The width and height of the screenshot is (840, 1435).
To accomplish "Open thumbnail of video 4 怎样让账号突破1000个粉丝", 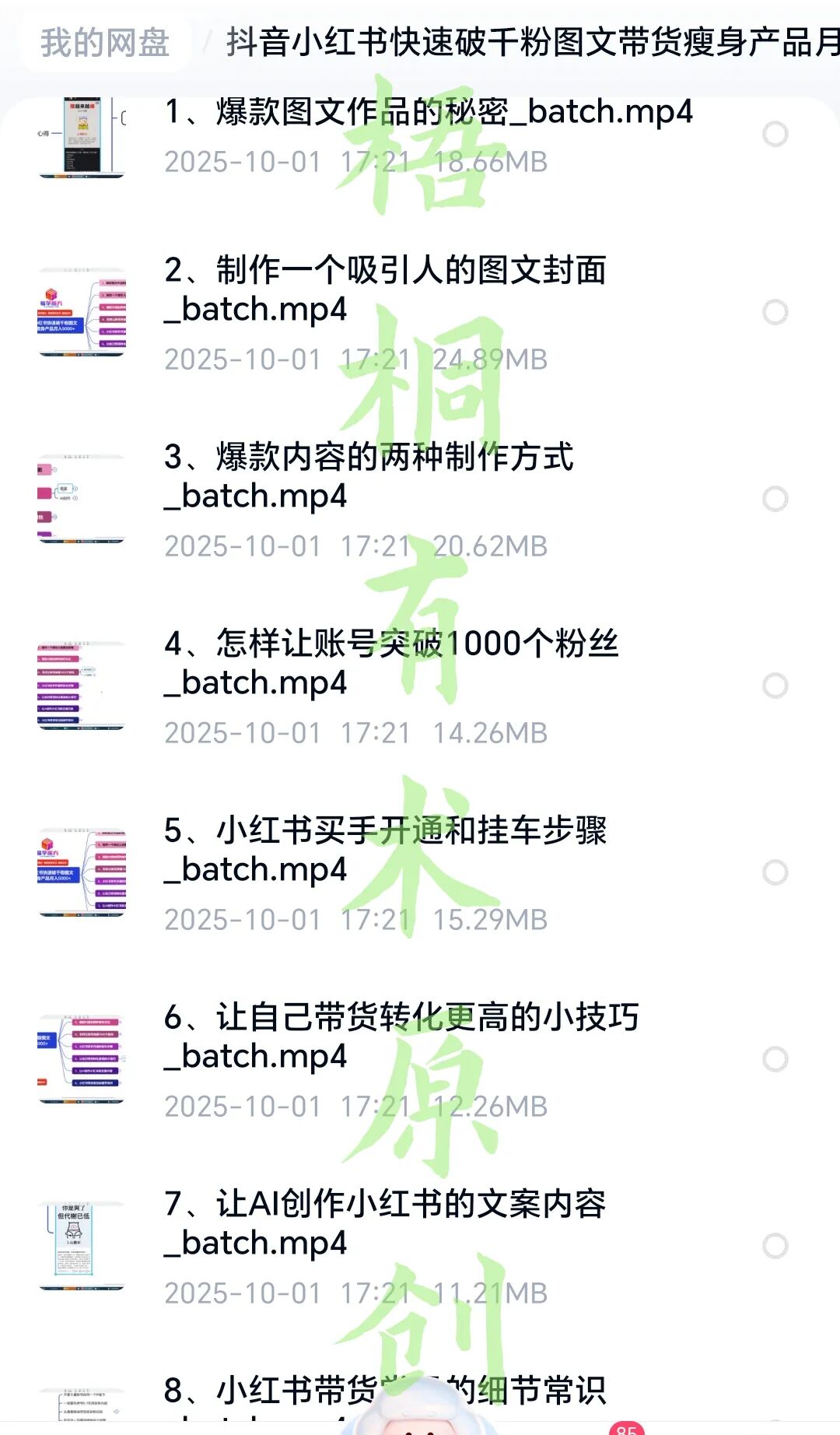I will pos(82,685).
